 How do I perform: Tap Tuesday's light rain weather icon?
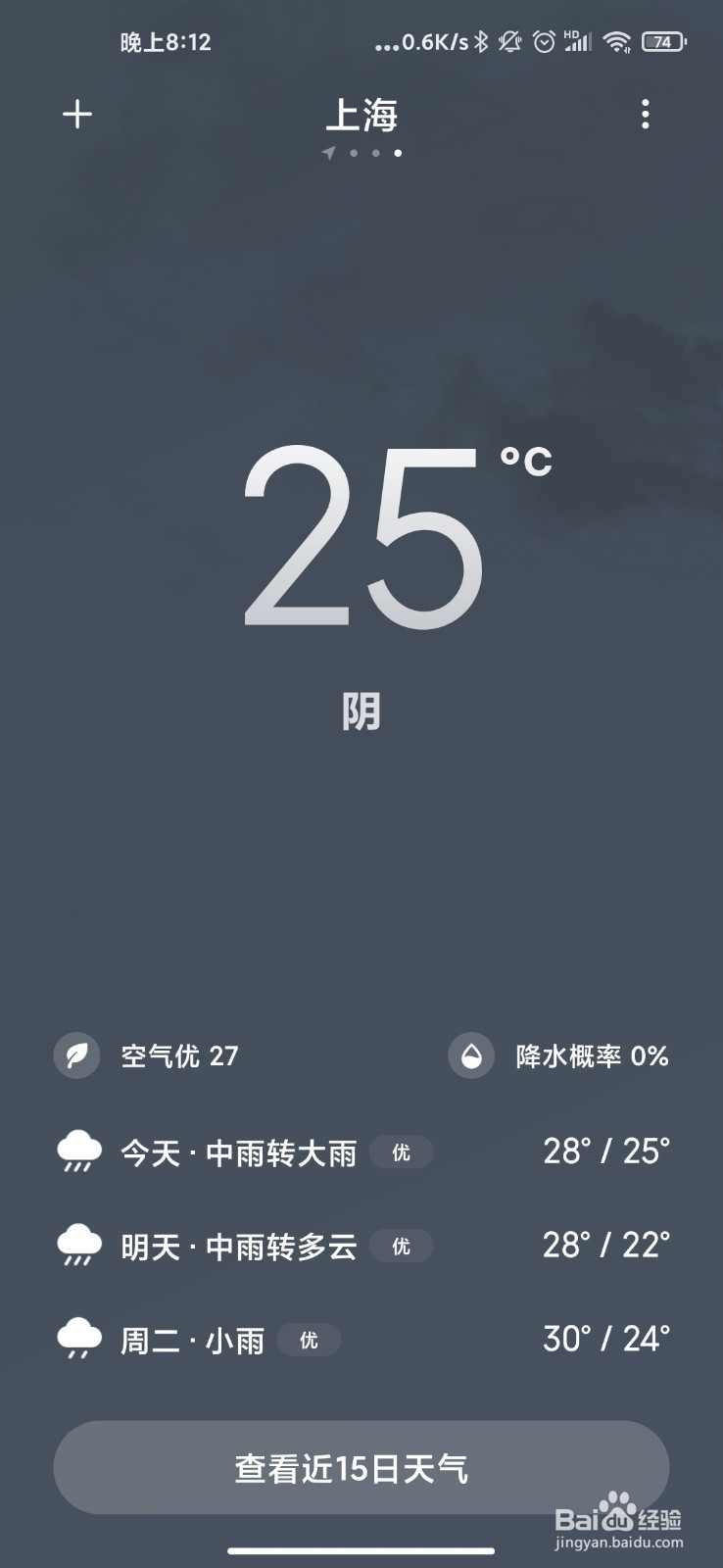coord(78,1339)
